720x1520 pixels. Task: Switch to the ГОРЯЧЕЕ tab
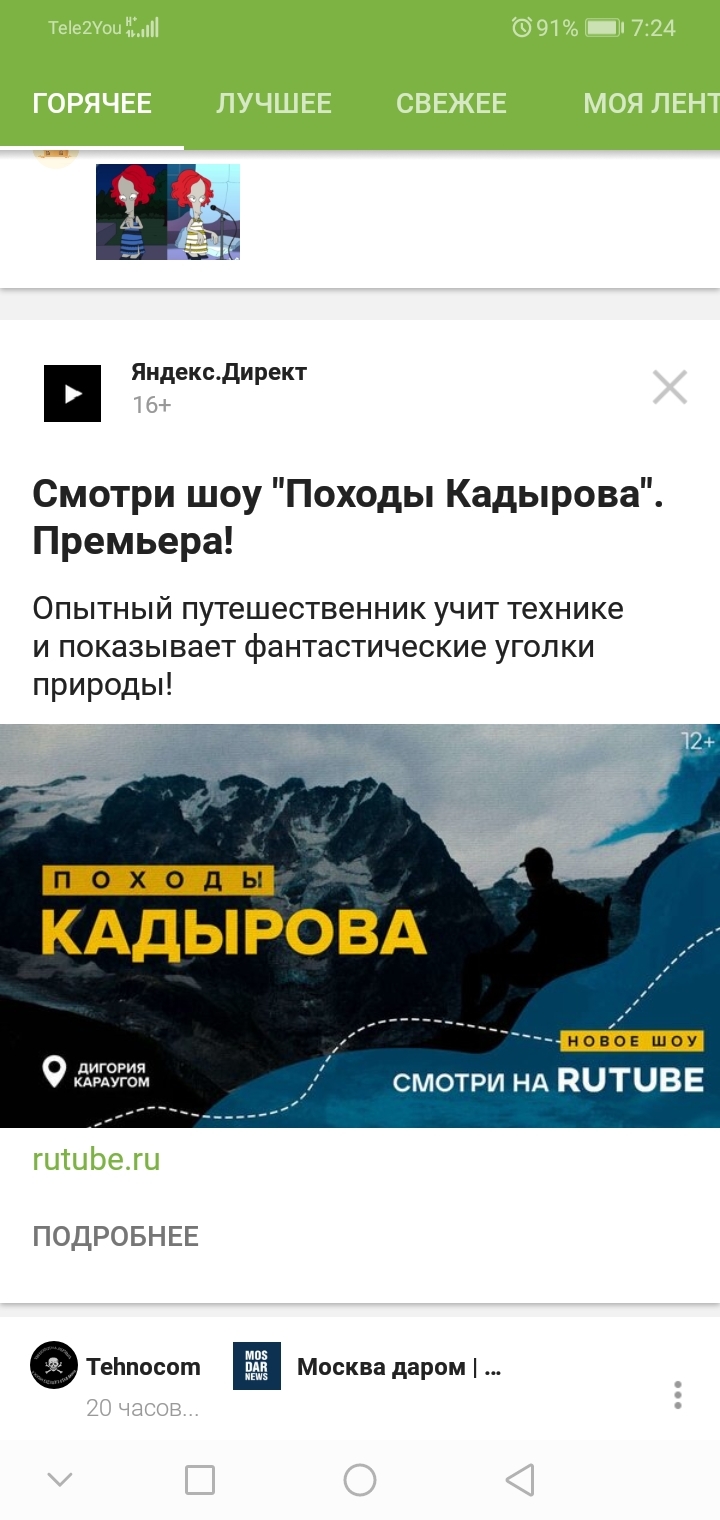pos(92,103)
